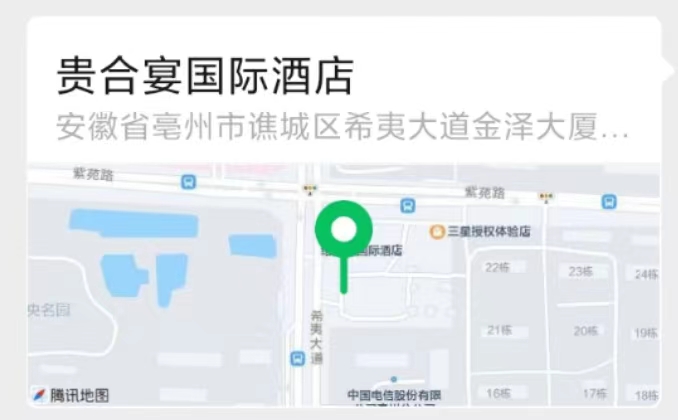Open the 贵合宴国际酒店 location card
The image size is (678, 420).
point(206,77)
